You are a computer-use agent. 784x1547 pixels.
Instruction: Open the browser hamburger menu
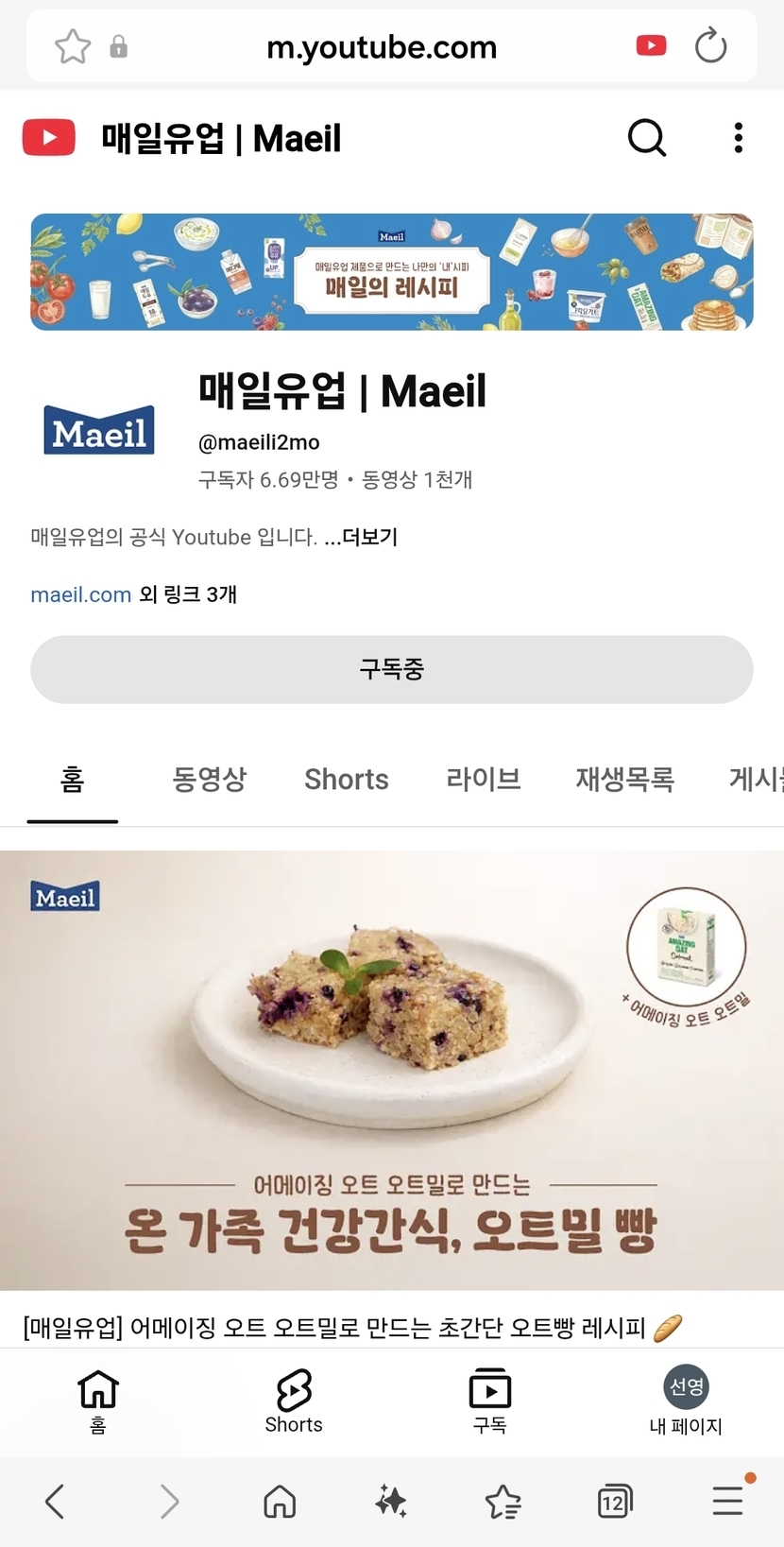click(x=727, y=1501)
